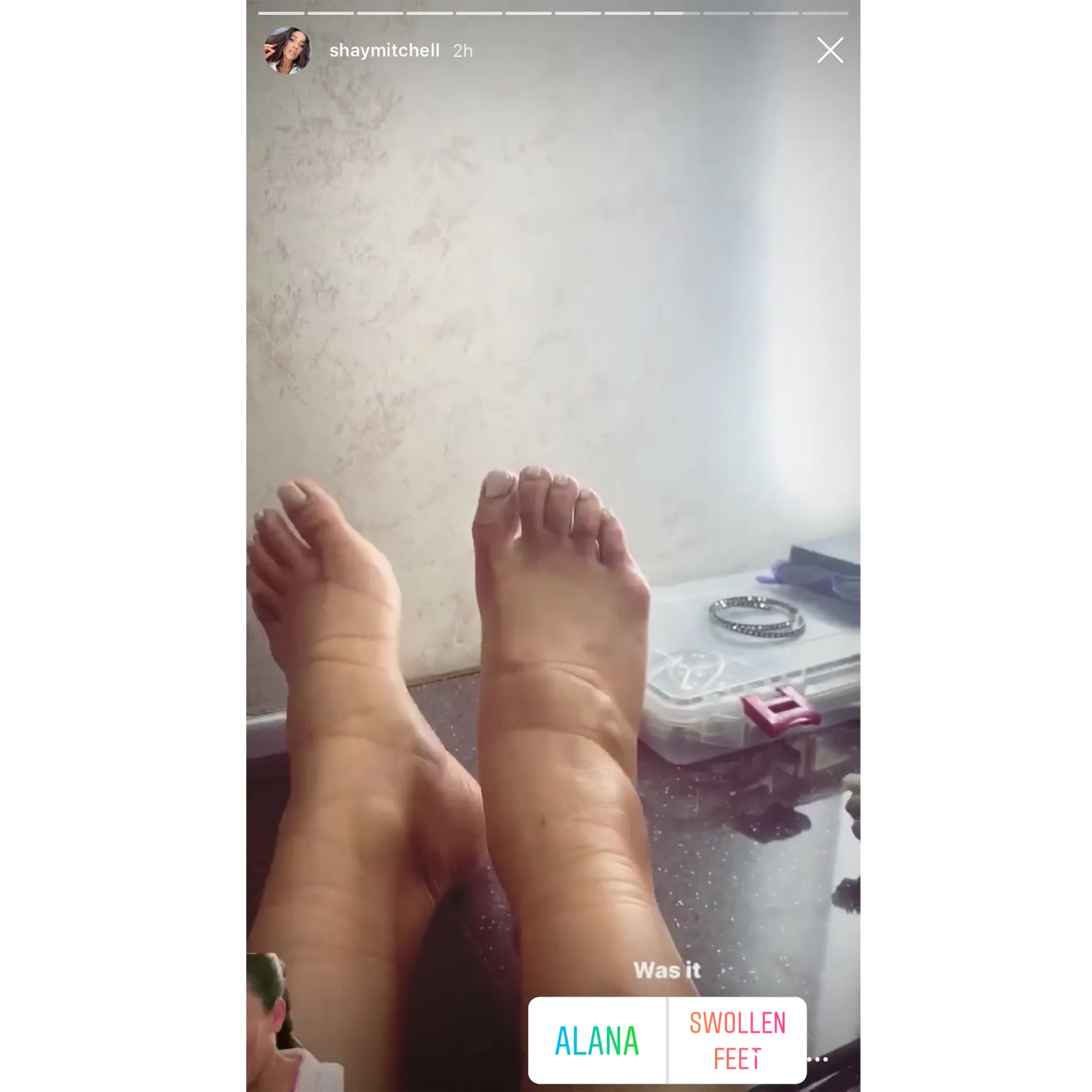Vote ALANA in the poll
Image resolution: width=1092 pixels, height=1092 pixels.
pos(597,1040)
